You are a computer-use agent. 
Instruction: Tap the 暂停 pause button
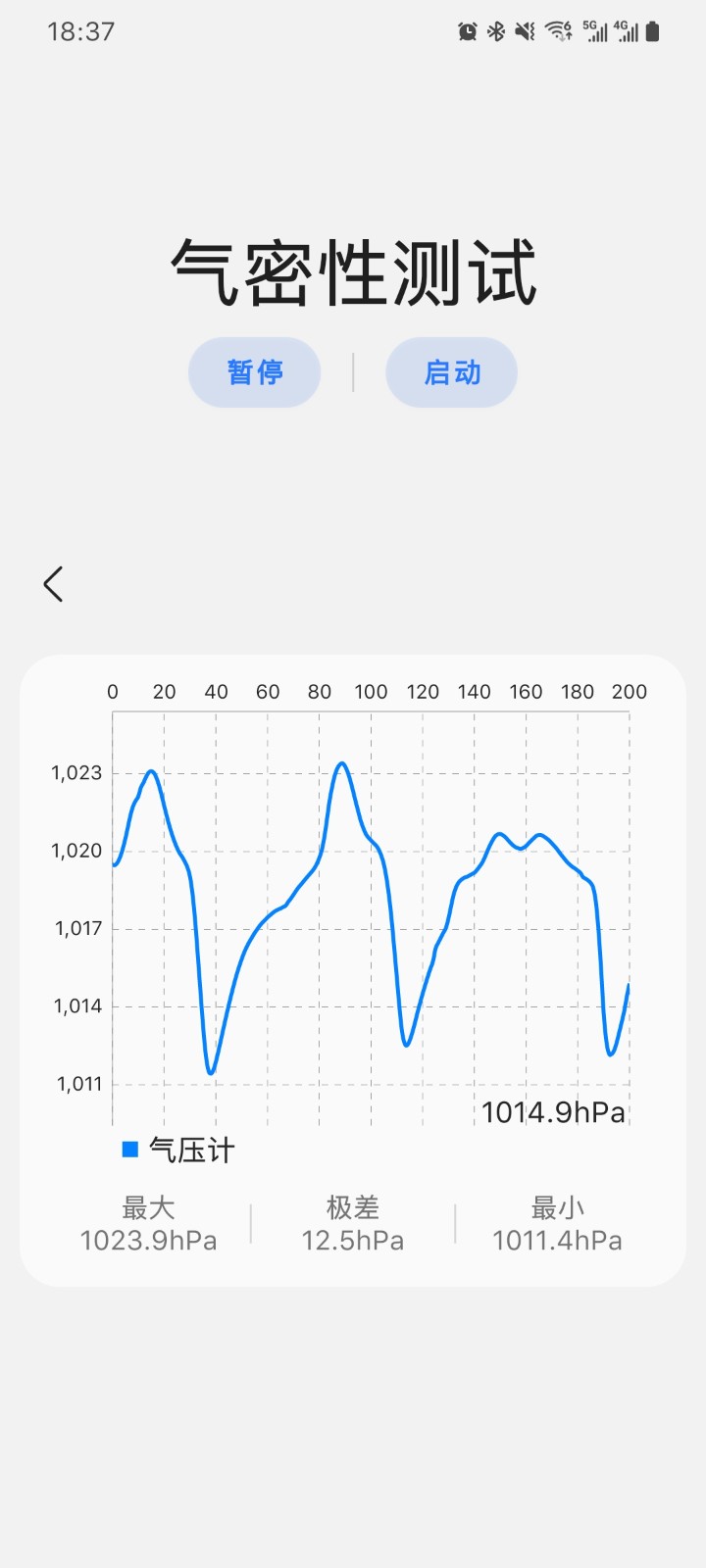pos(255,372)
